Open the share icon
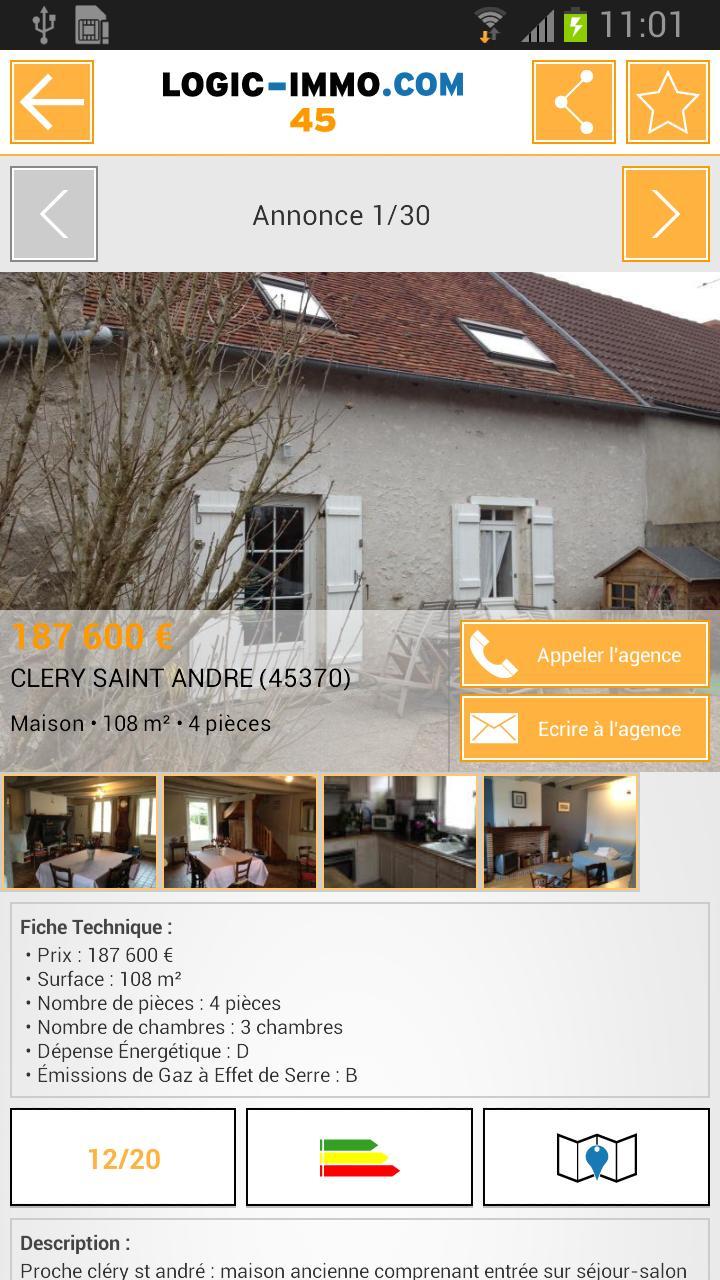 click(572, 101)
